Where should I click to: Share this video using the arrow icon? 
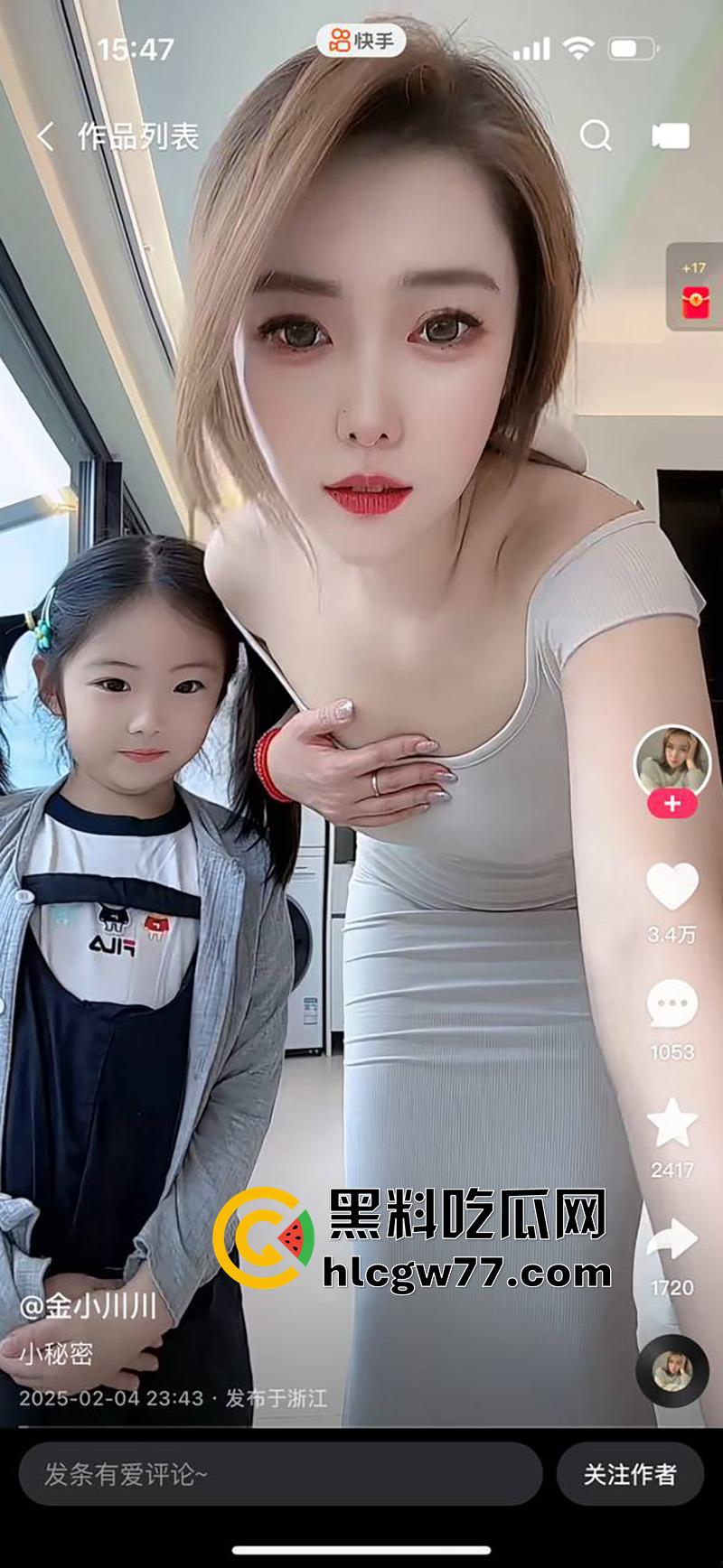[671, 1240]
